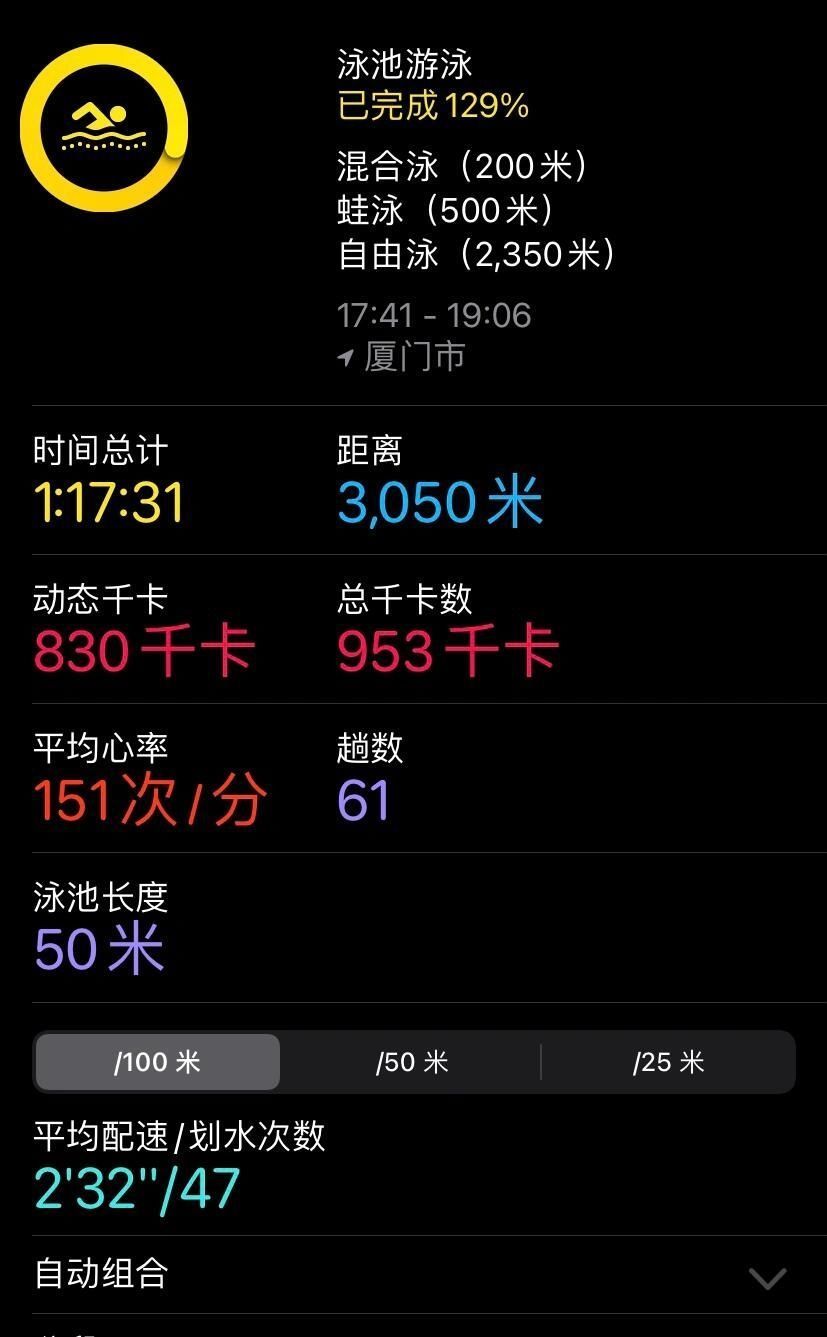Select the /100 米 pace segment
827x1337 pixels.
[x=158, y=1062]
